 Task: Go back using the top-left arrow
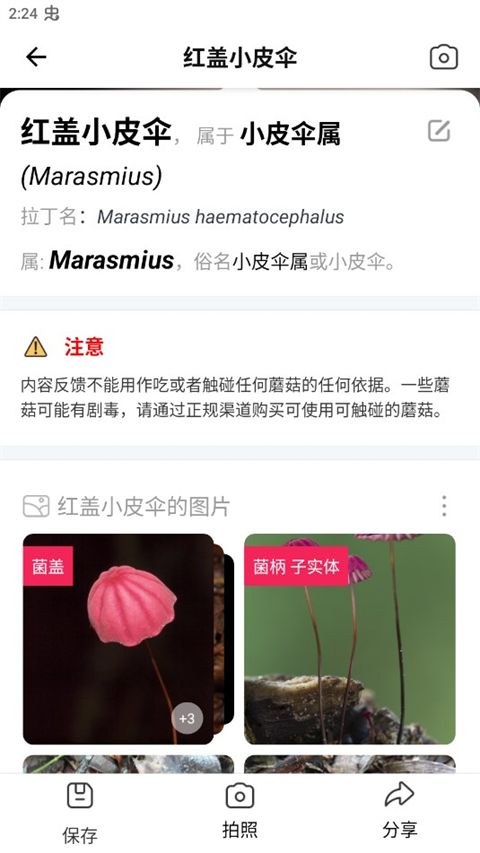(x=36, y=57)
